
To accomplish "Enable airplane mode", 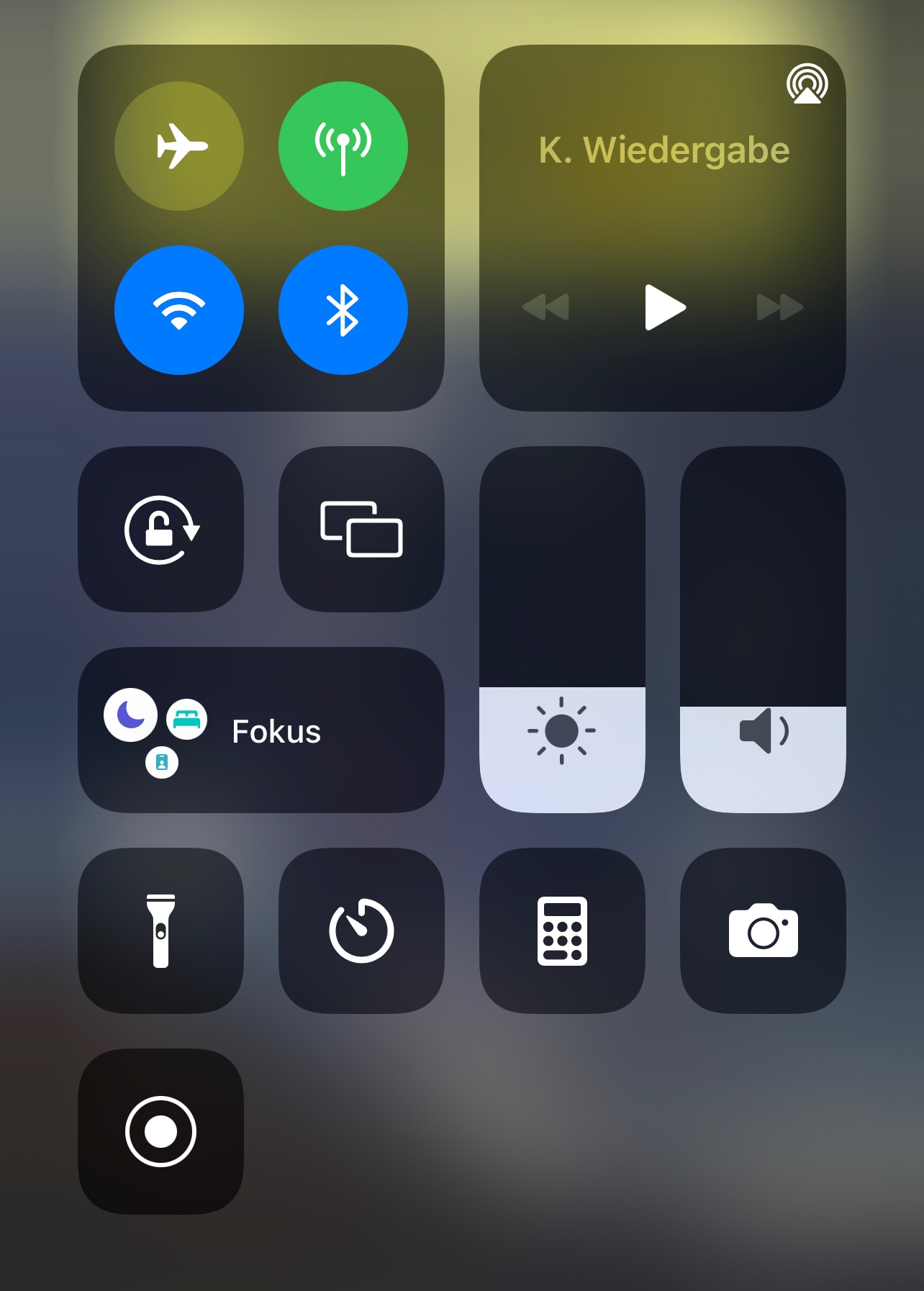I will (179, 146).
